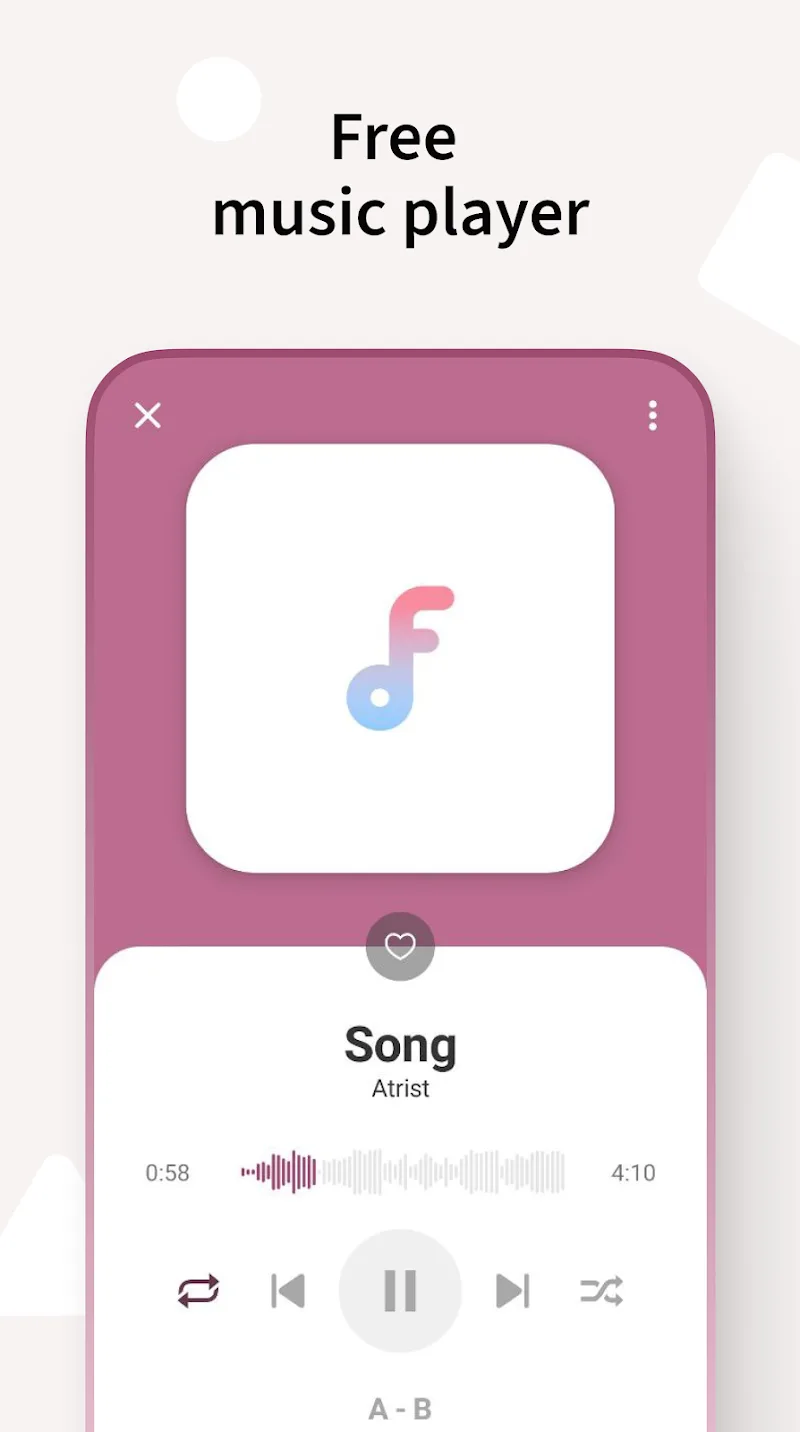This screenshot has height=1432, width=800.
Task: Pause the currently playing song
Action: pos(400,1290)
